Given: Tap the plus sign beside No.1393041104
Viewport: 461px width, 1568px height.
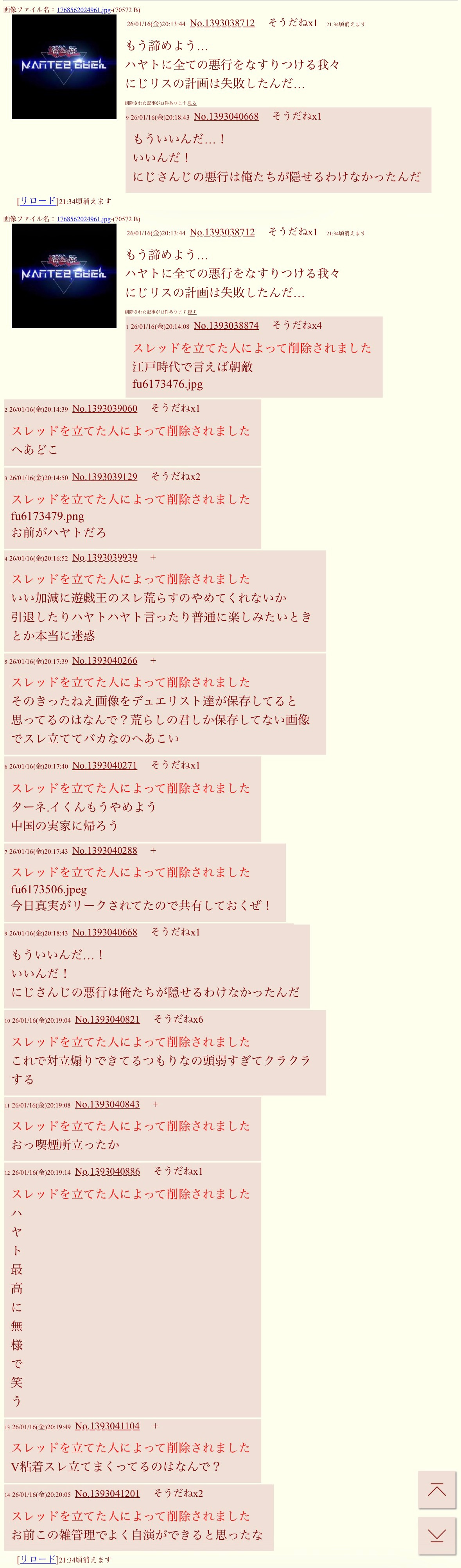Looking at the screenshot, I should [x=155, y=1426].
